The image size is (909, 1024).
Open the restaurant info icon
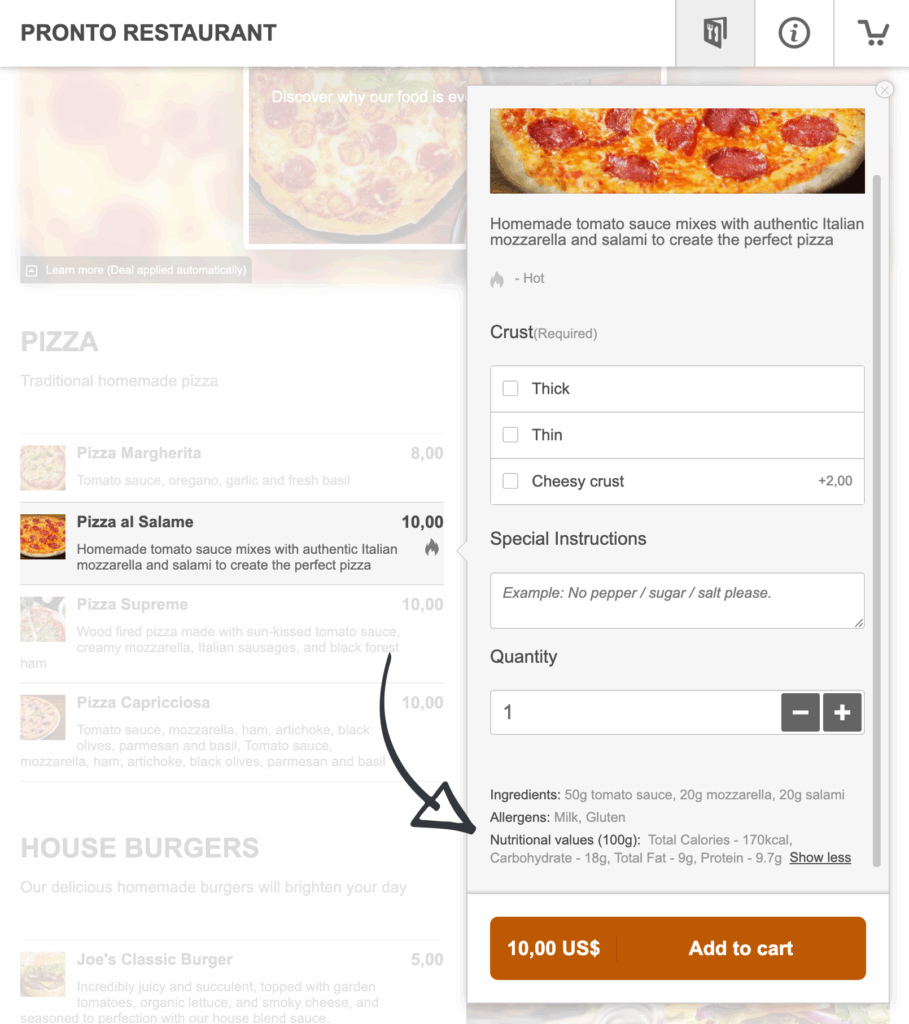coord(794,33)
